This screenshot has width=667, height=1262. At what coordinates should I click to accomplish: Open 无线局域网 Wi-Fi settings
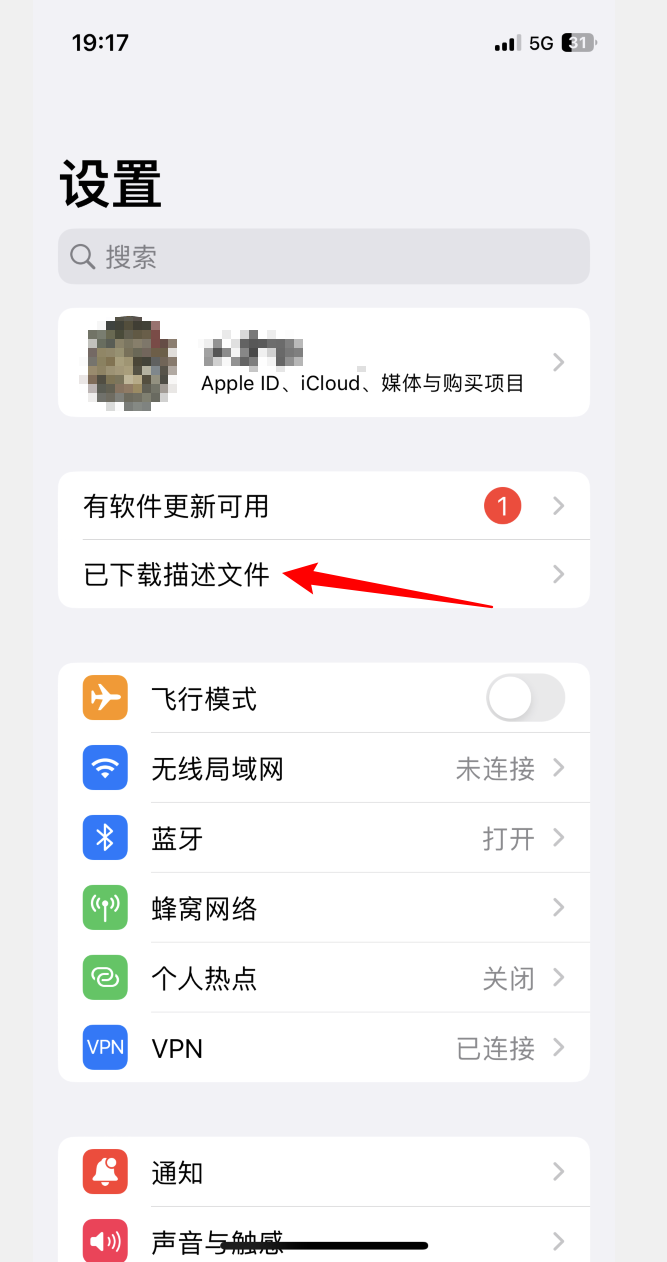pyautogui.click(x=323, y=768)
